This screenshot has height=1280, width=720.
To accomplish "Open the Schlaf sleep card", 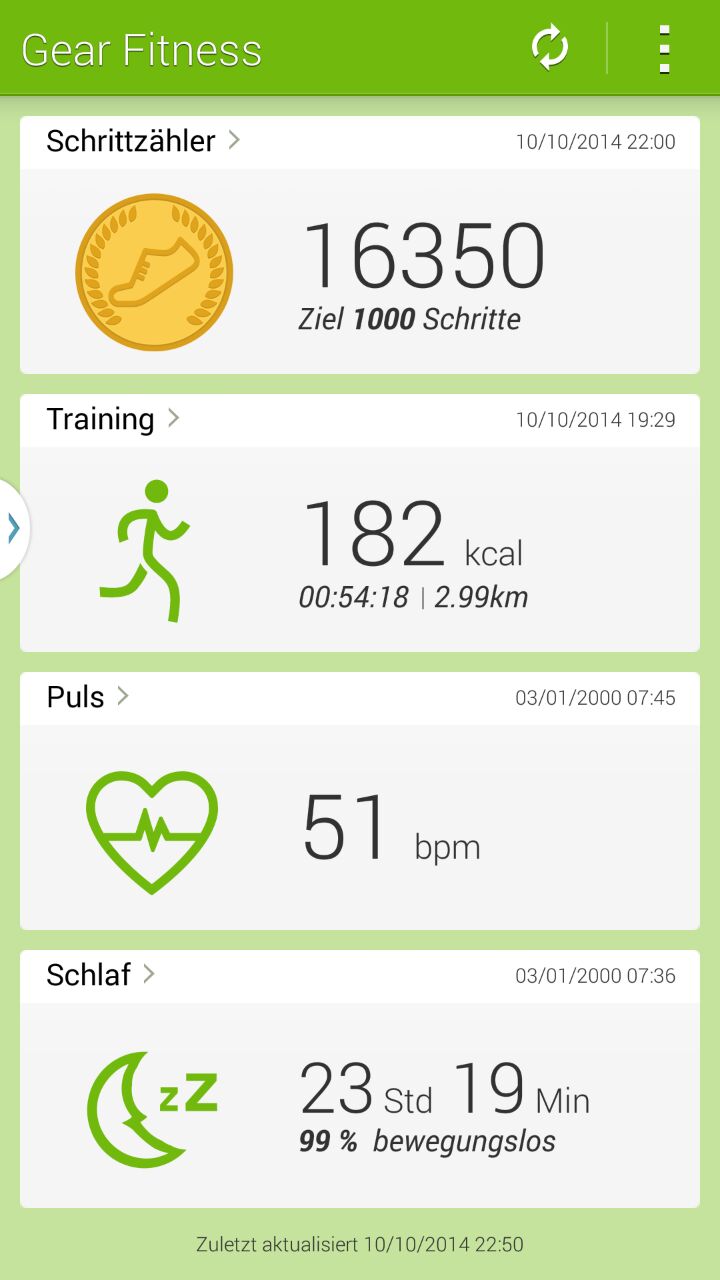I will click(360, 1080).
